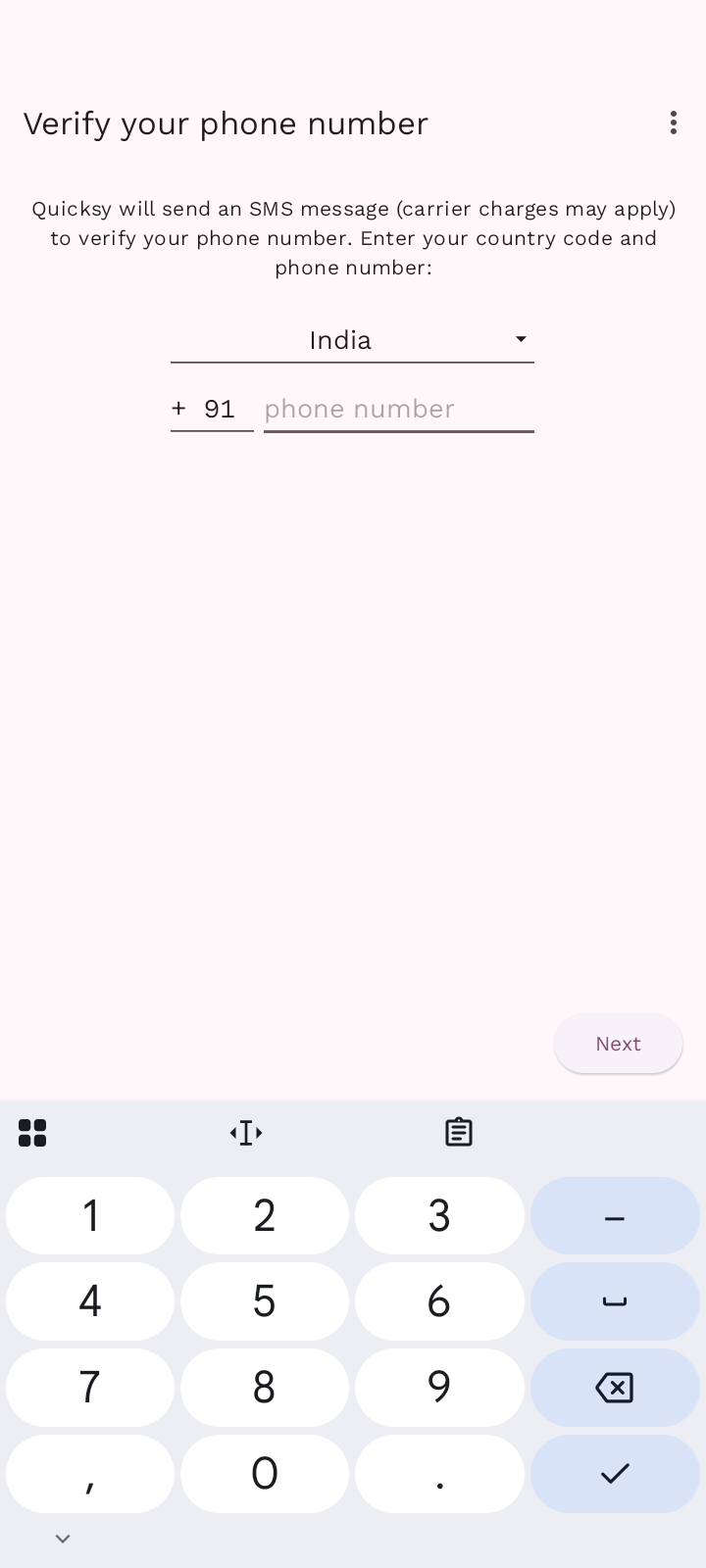Hit the backspace key
The image size is (706, 1568).
[x=615, y=1387]
